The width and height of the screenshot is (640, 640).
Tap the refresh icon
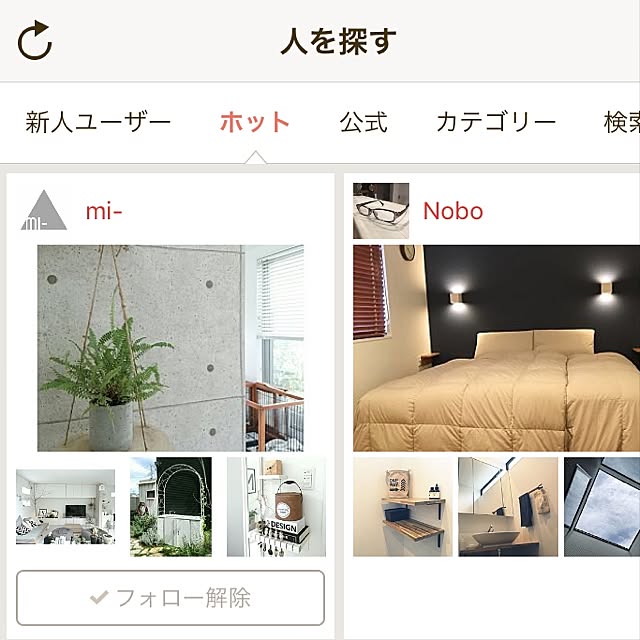click(35, 42)
